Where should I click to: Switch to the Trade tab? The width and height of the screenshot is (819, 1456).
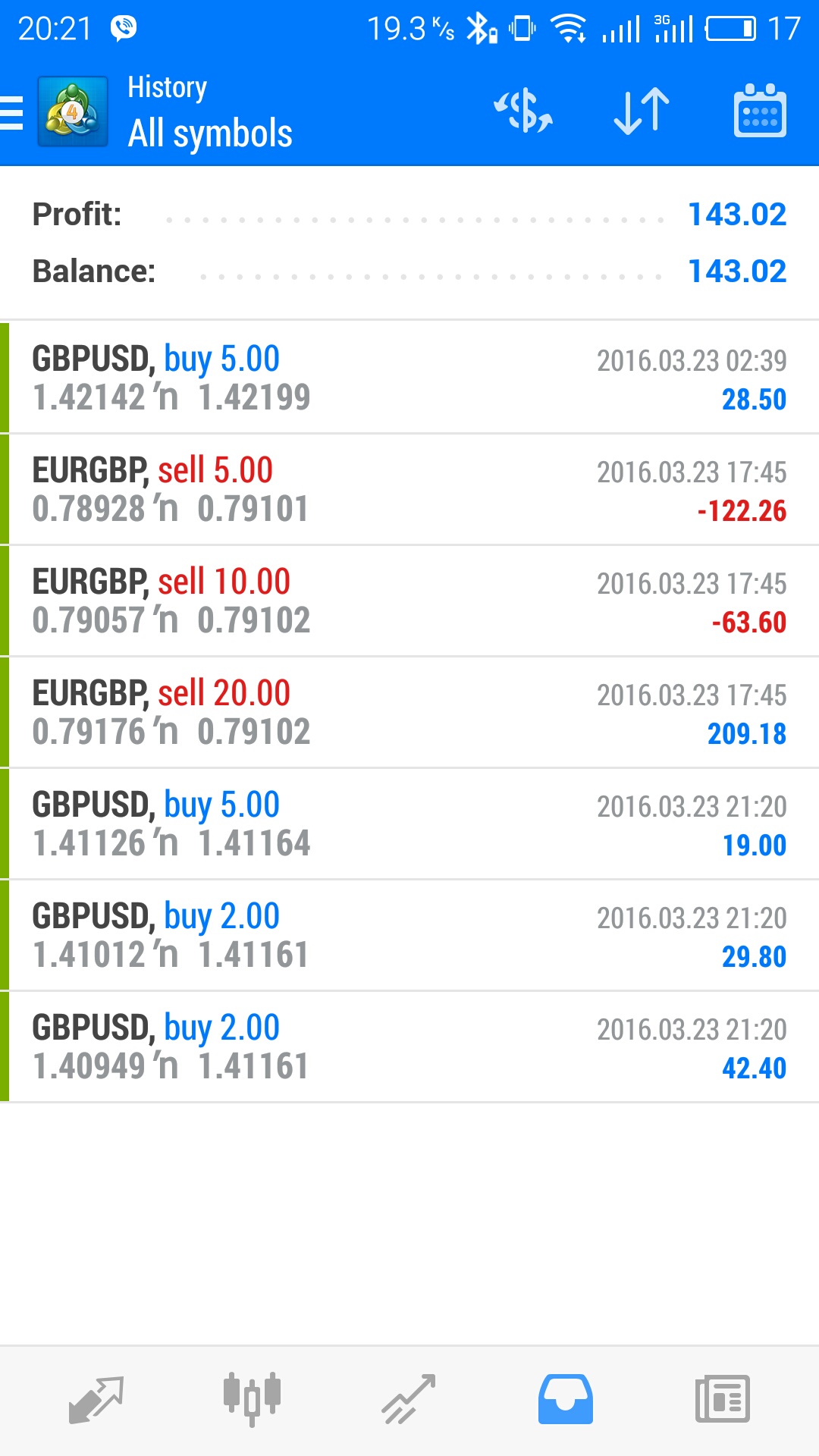coord(409,1399)
